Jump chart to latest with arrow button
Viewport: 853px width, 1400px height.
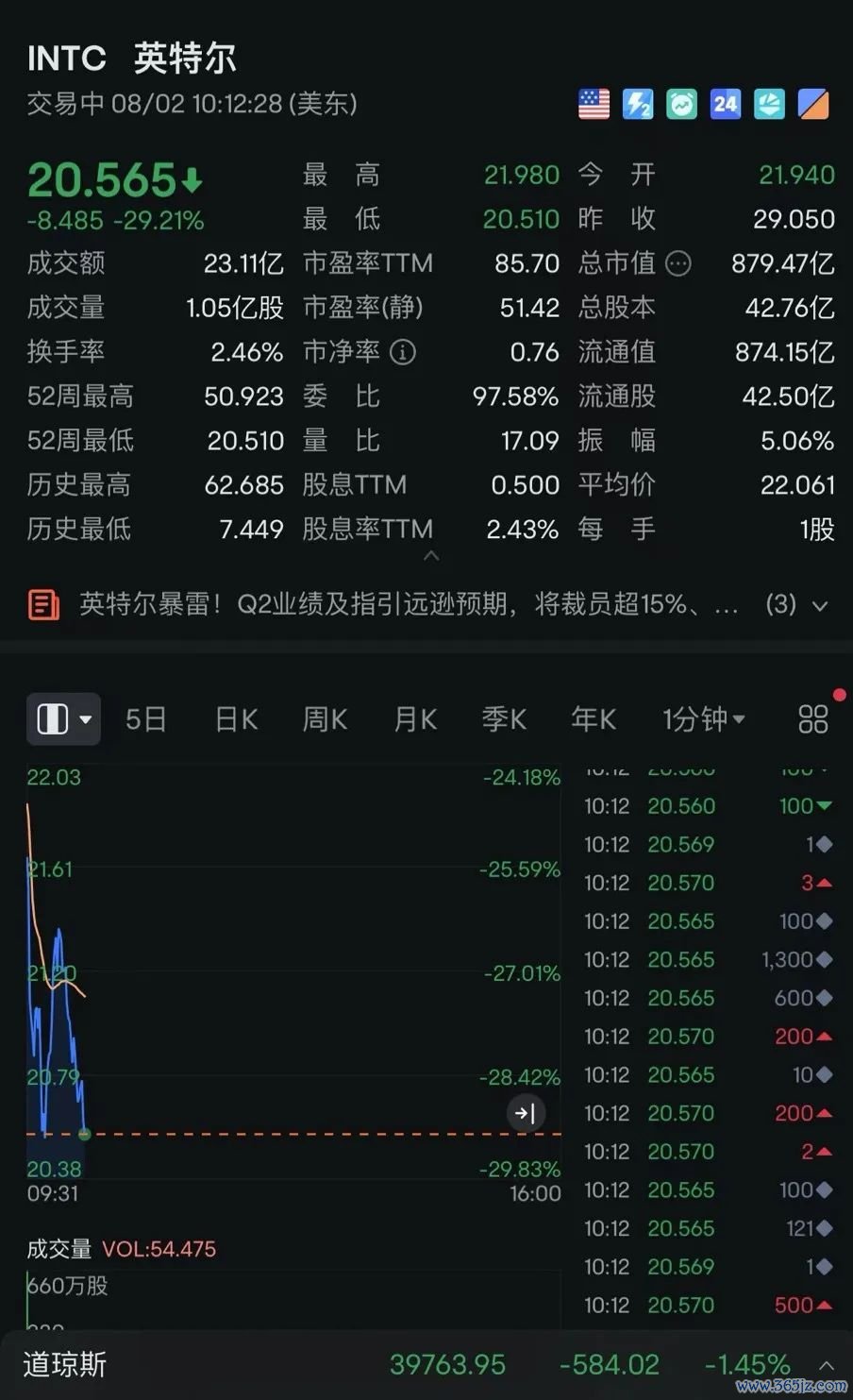(x=526, y=1113)
